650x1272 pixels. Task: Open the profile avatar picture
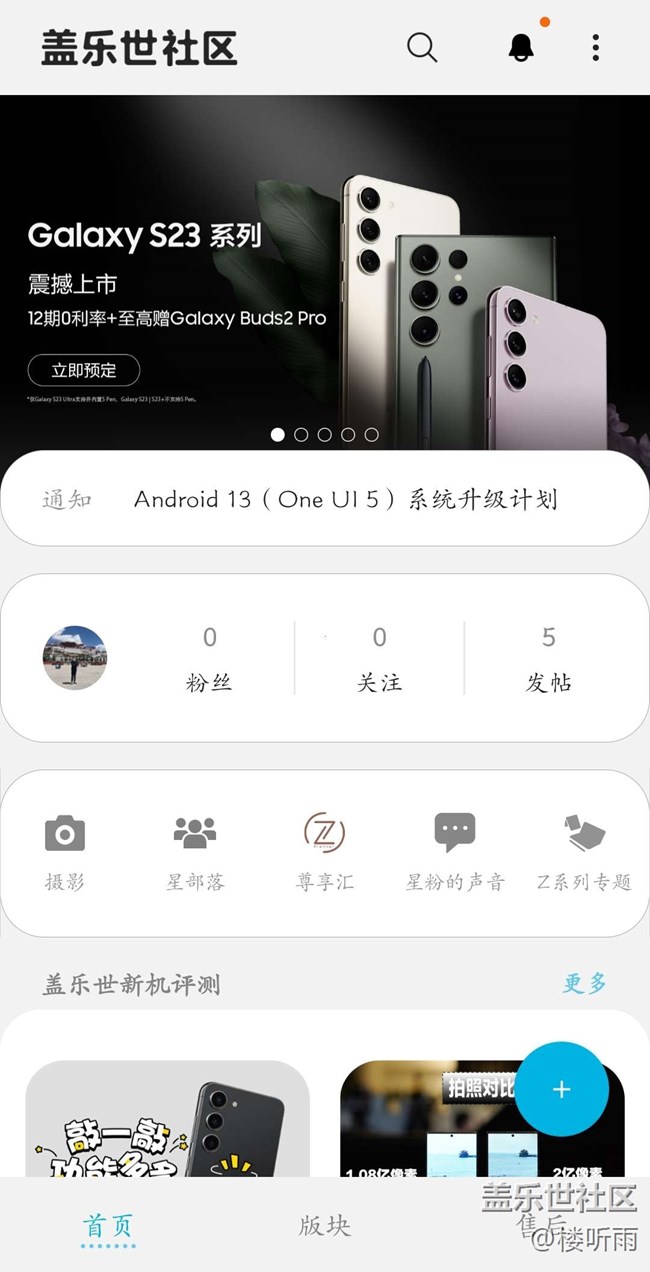[x=75, y=658]
